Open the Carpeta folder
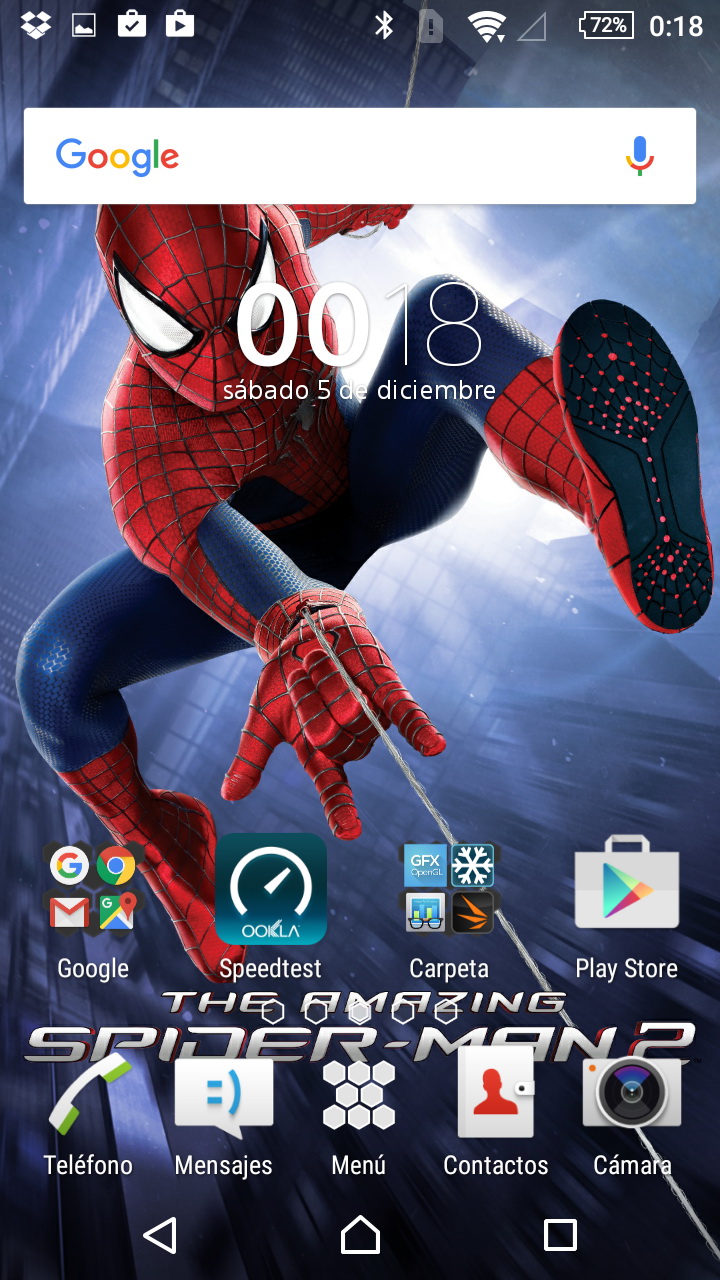 pyautogui.click(x=449, y=890)
